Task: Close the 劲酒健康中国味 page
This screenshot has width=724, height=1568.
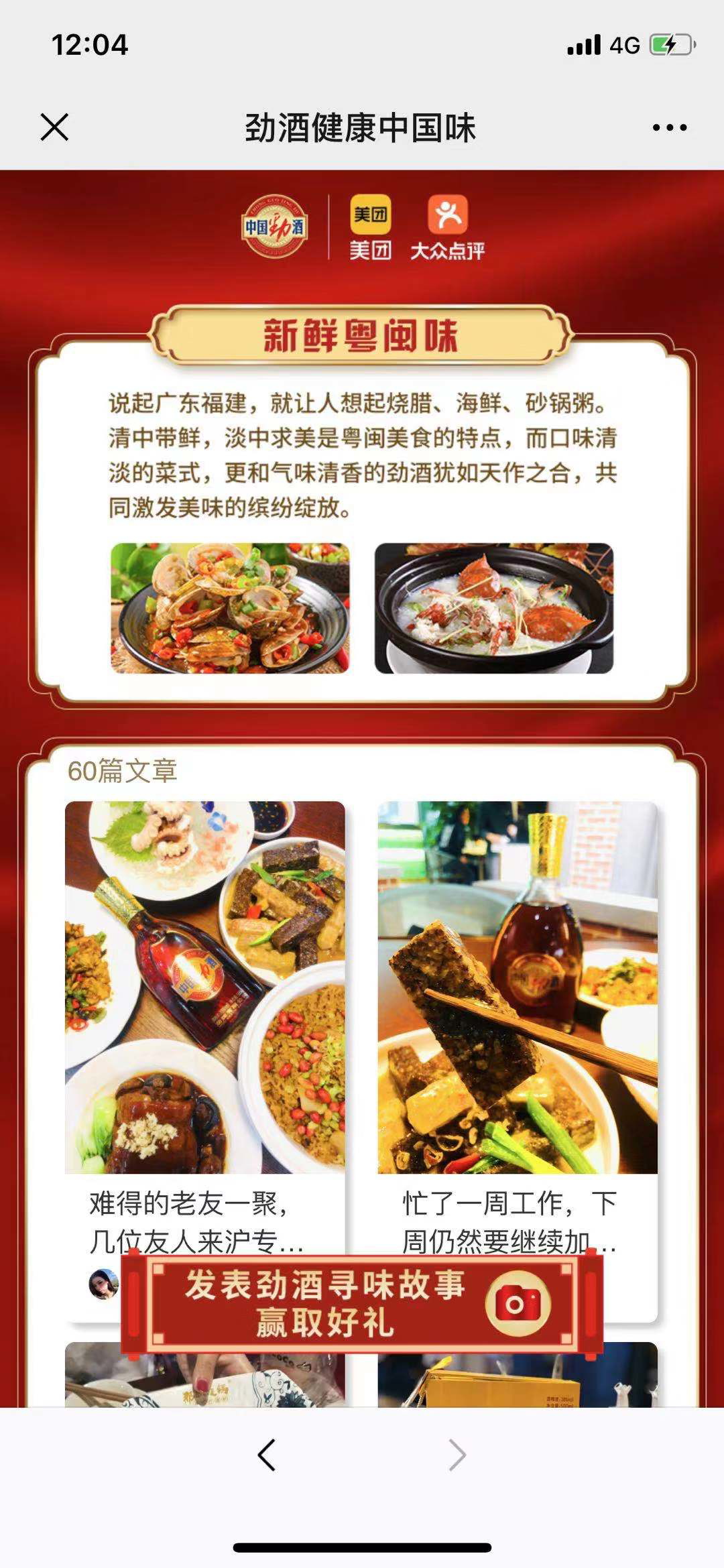Action: coord(54,127)
